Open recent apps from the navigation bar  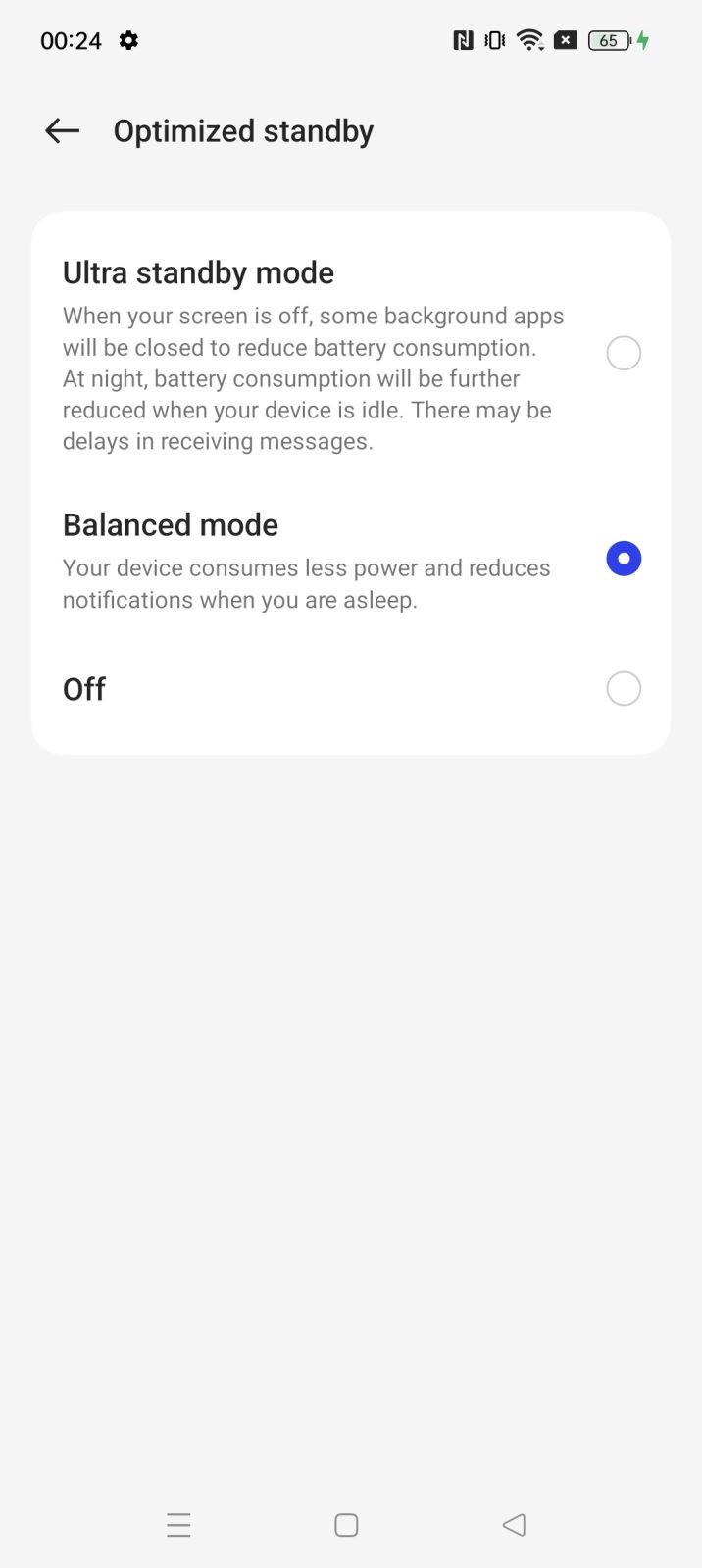(178, 1525)
